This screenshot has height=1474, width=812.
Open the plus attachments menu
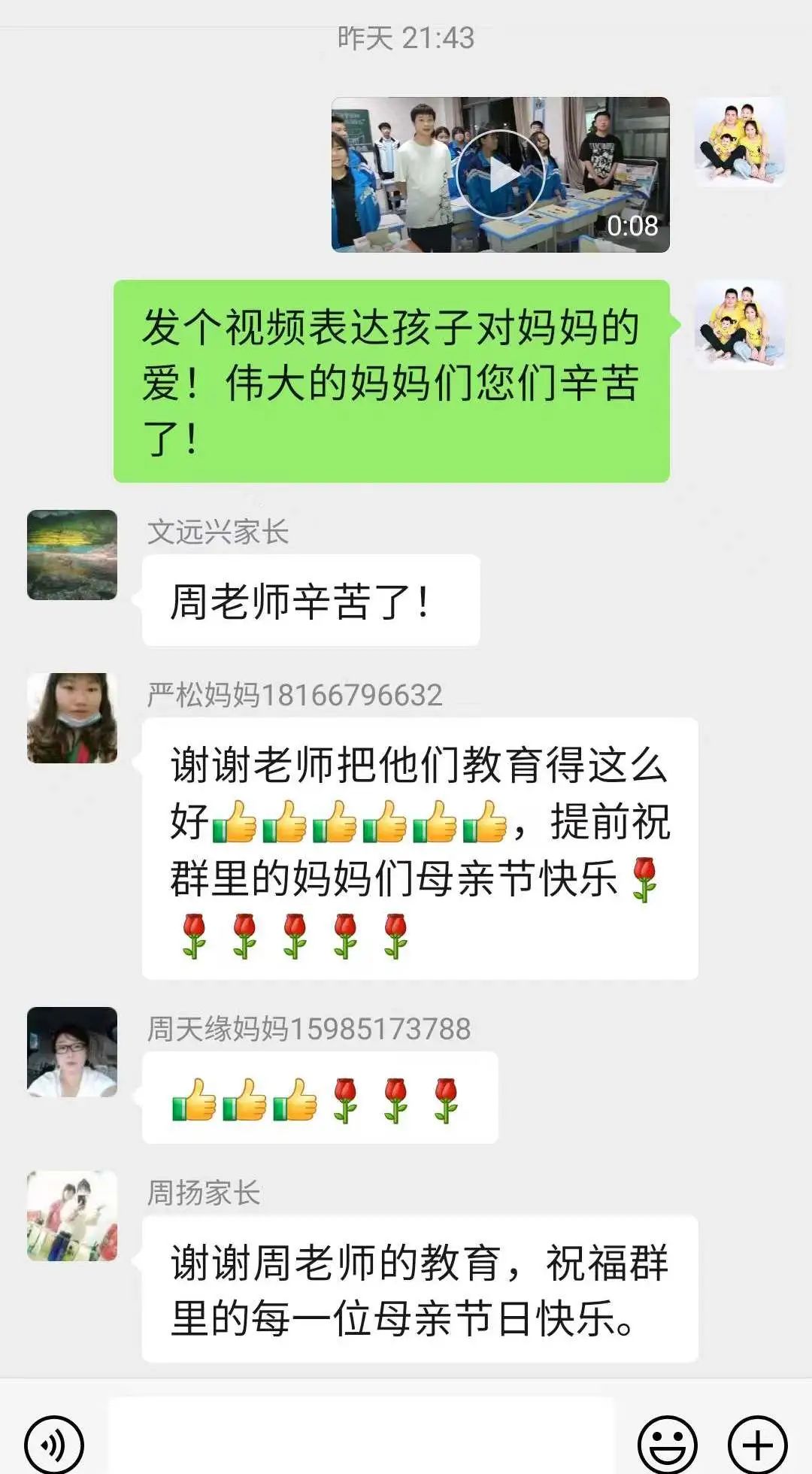[x=757, y=1445]
